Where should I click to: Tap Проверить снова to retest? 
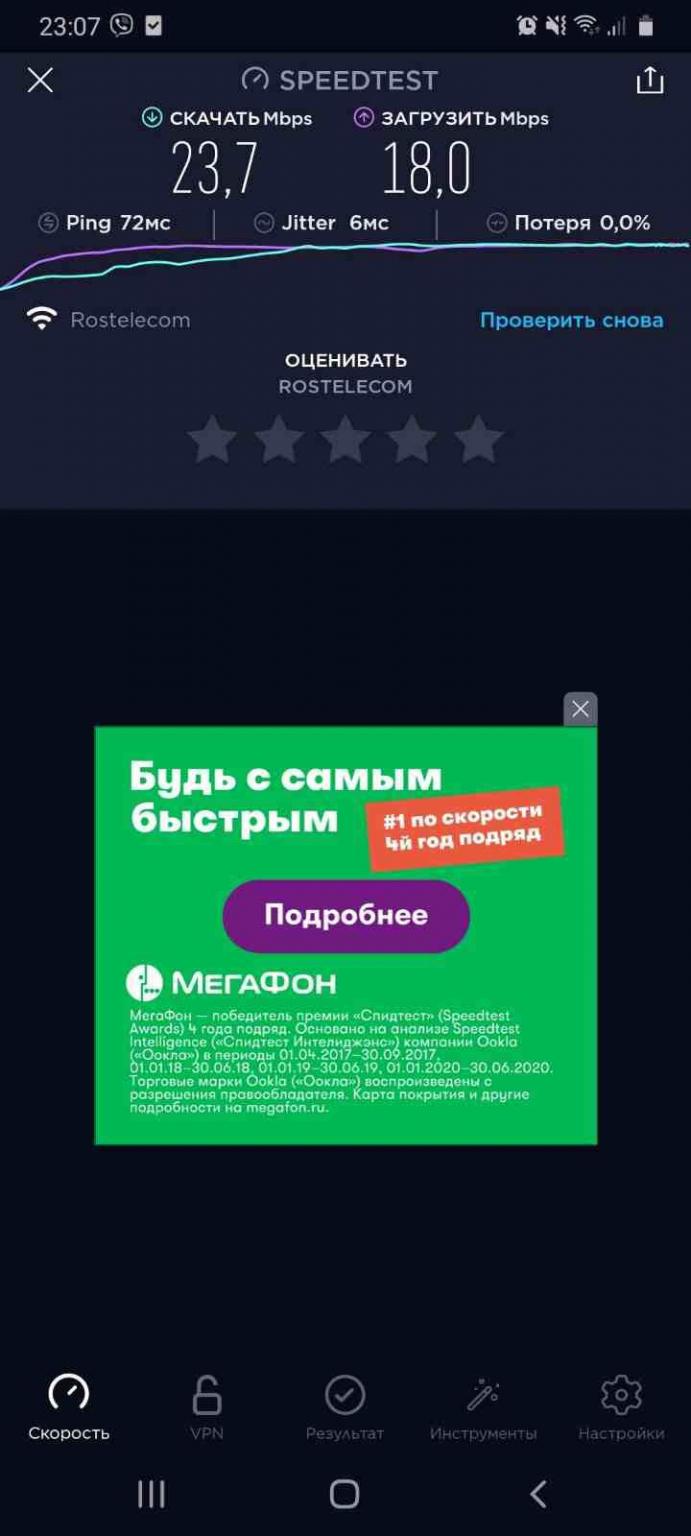[571, 320]
